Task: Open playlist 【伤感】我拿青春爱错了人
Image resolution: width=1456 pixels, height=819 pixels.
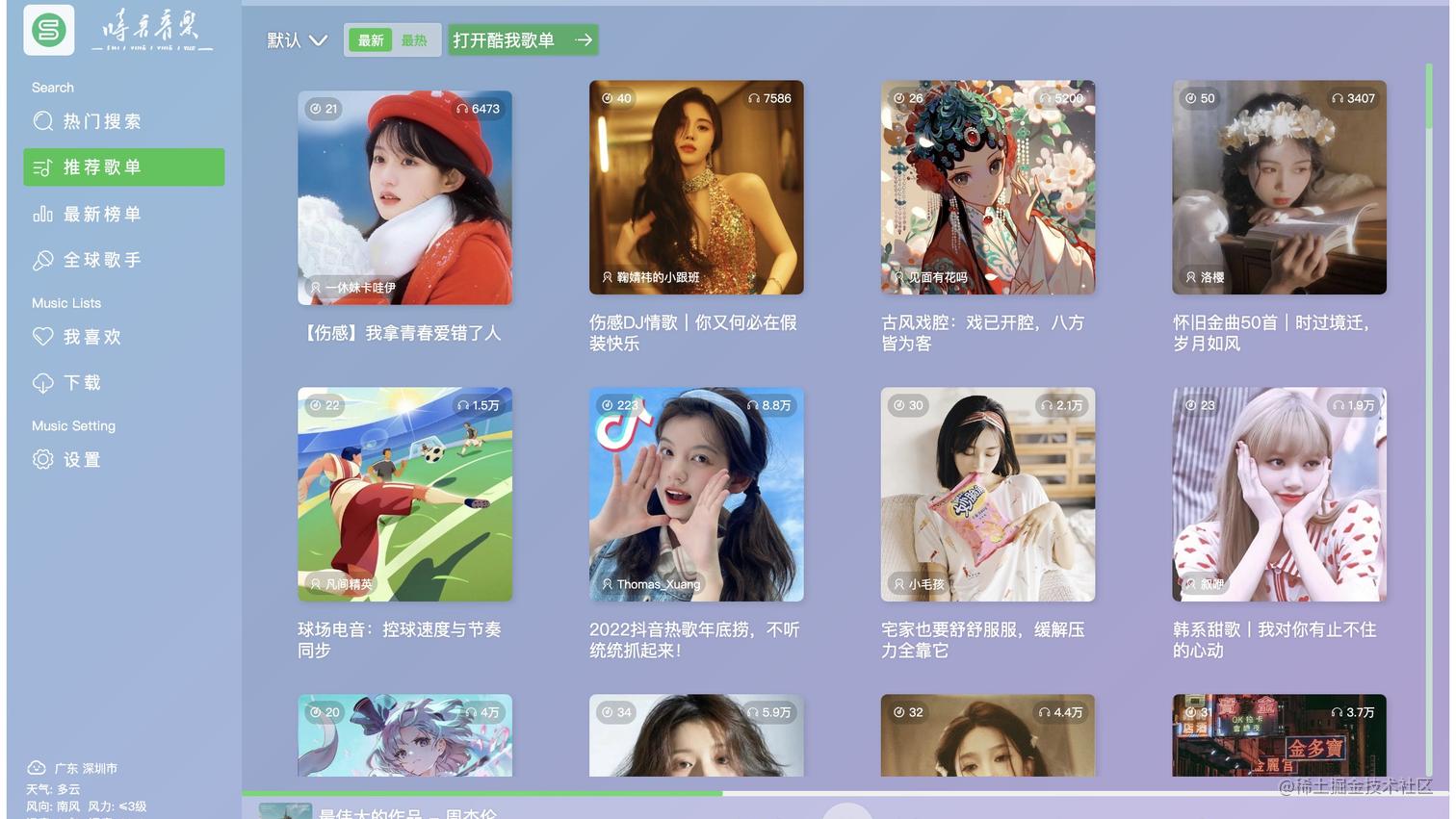Action: [404, 197]
